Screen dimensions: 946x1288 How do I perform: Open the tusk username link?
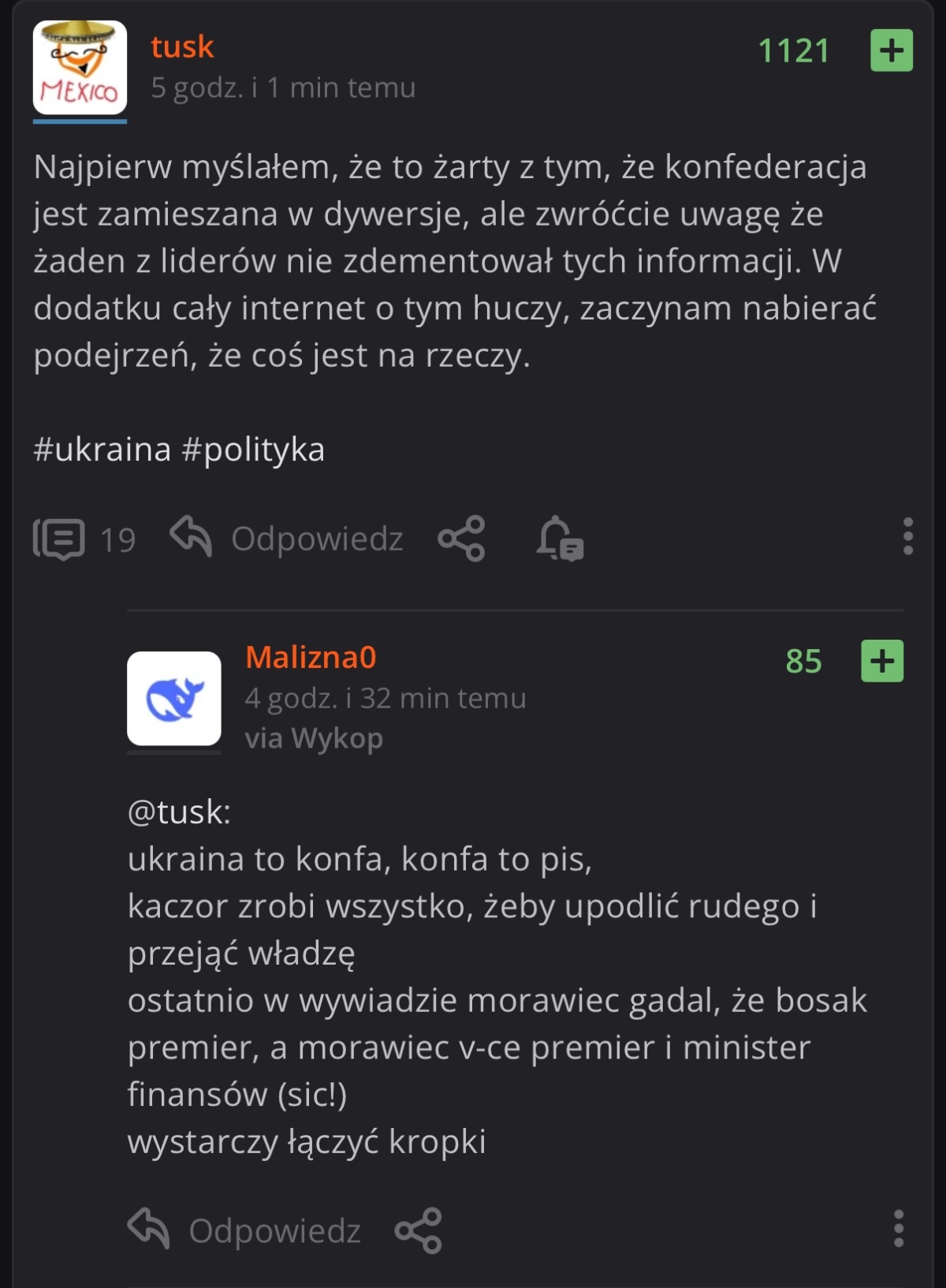[x=182, y=47]
